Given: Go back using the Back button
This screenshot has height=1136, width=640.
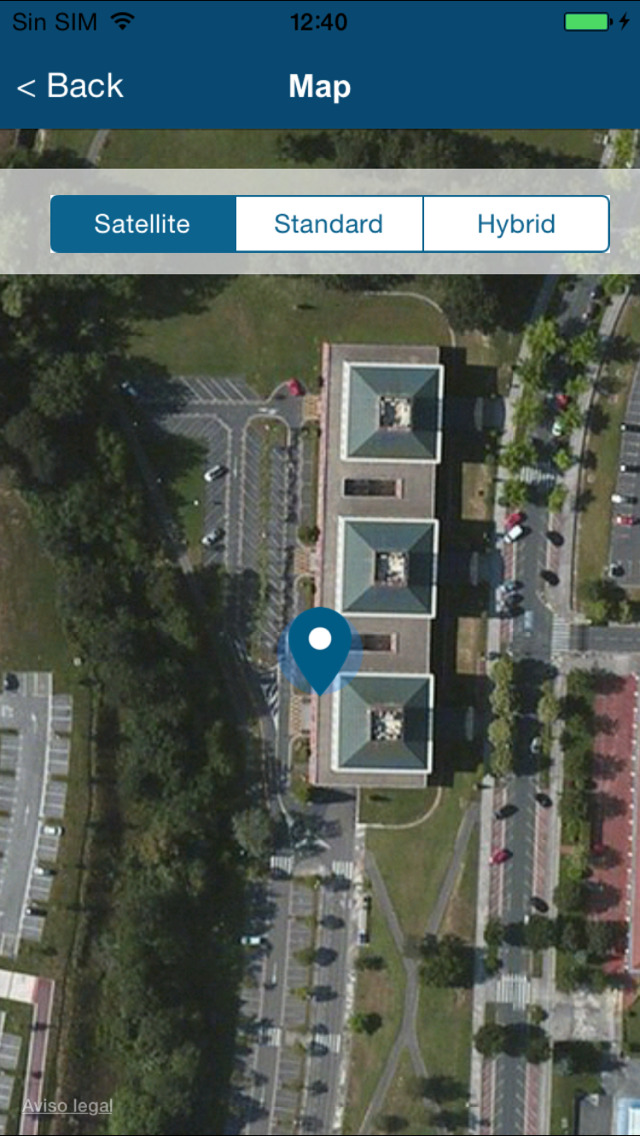Looking at the screenshot, I should point(70,87).
